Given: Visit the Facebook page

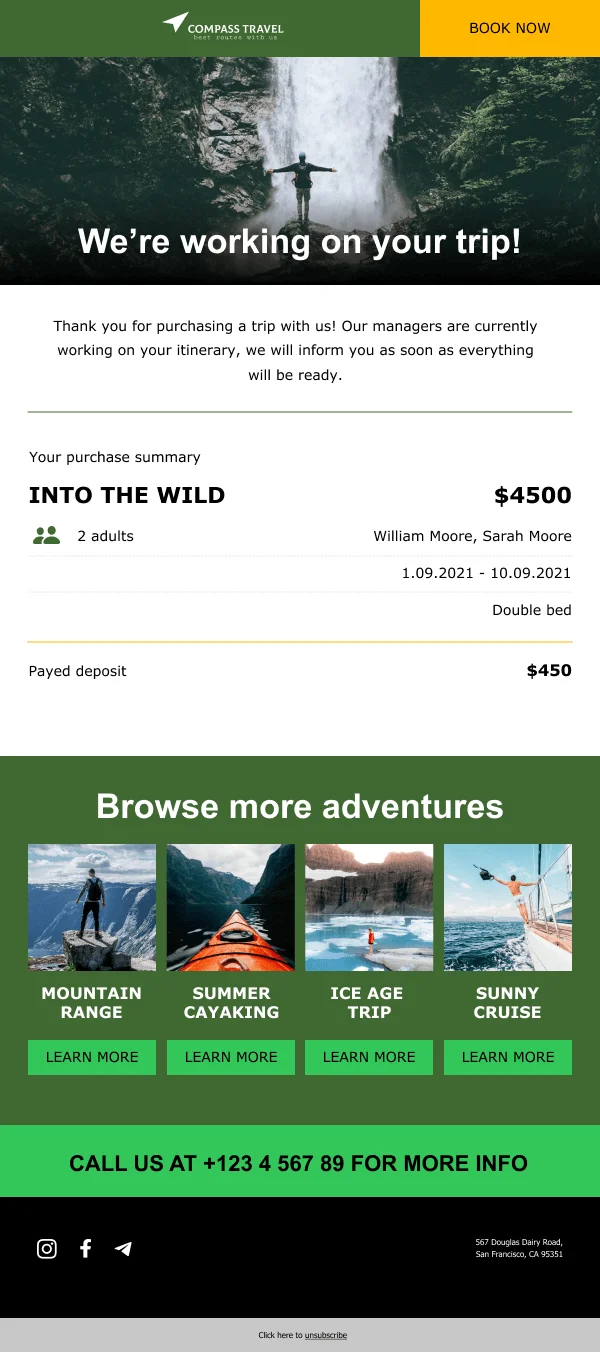Looking at the screenshot, I should [86, 1248].
